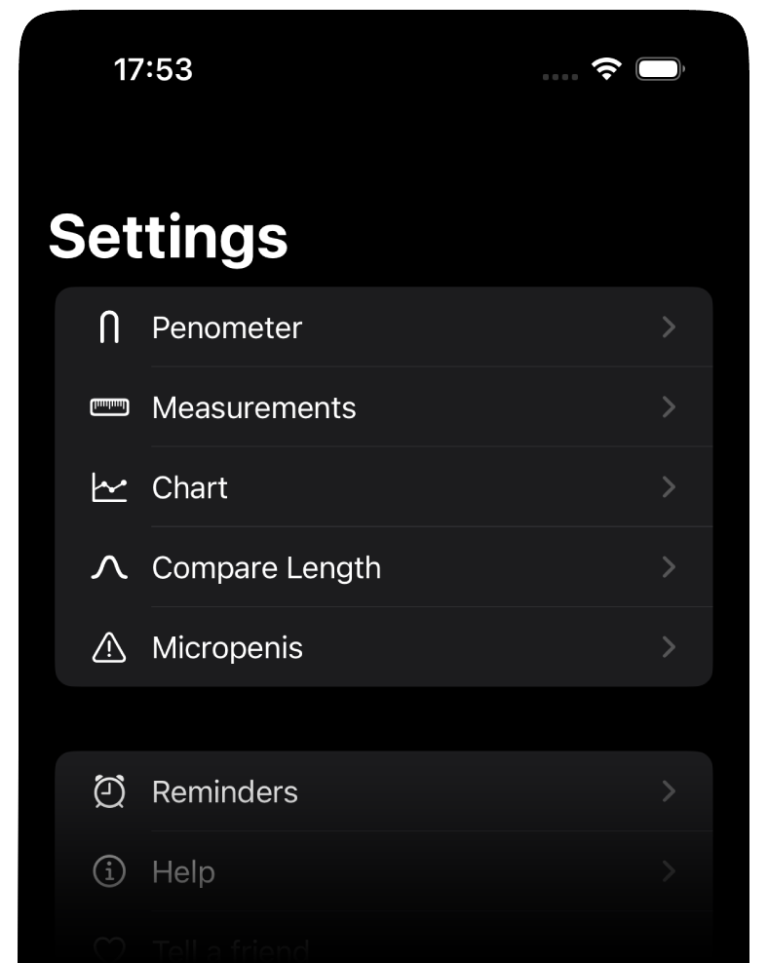Open Compare Length settings

click(x=668, y=567)
